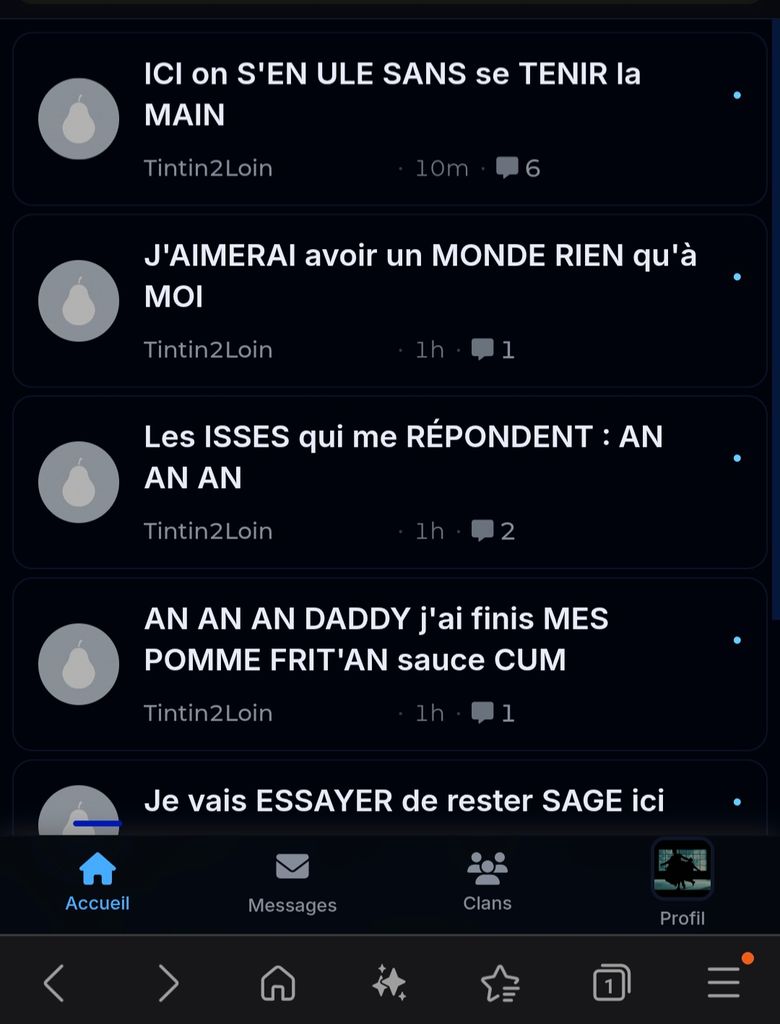Go to the browser home page

(278, 984)
